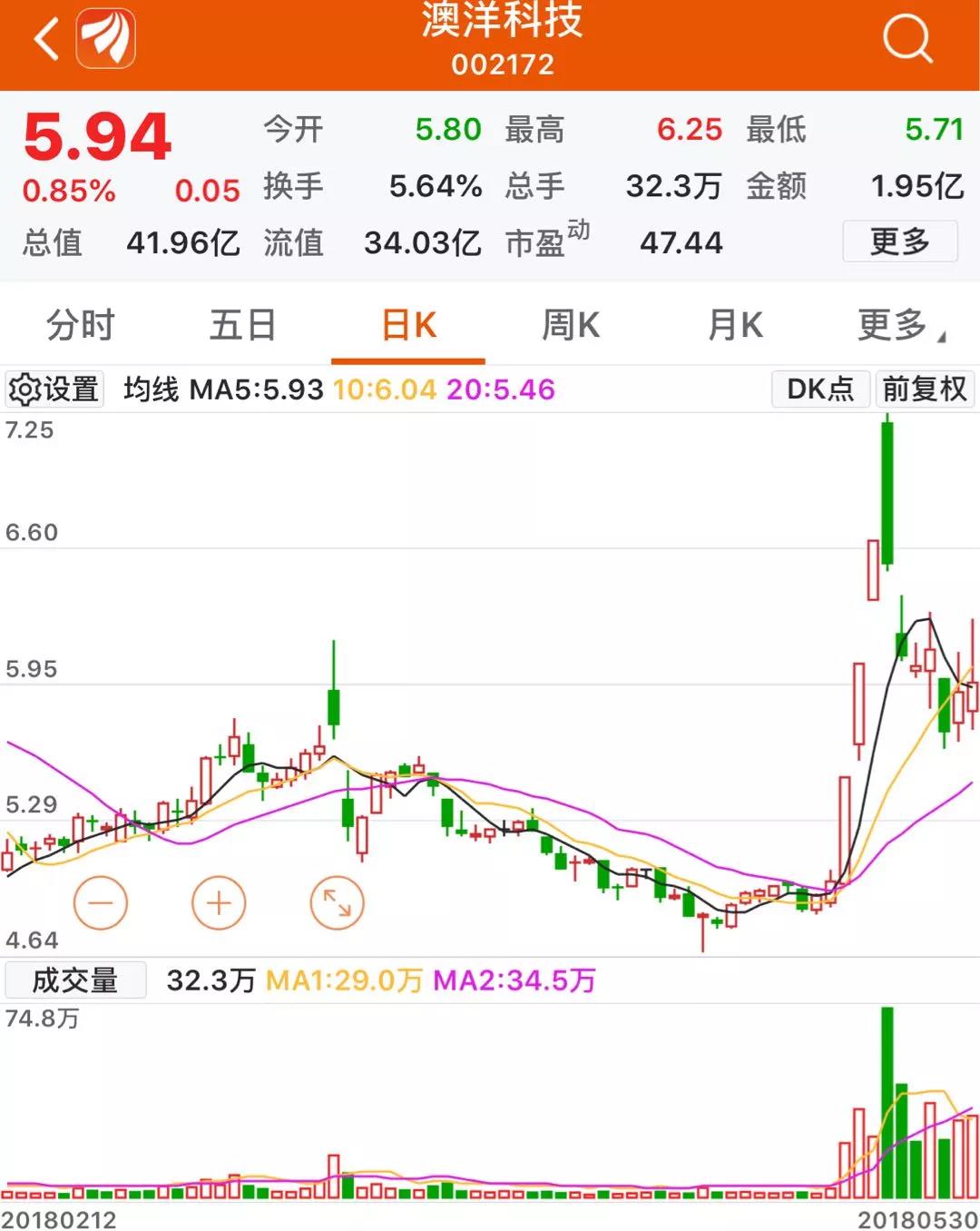Viewport: 980px width, 1231px height.
Task: Toggle the DK点 indicator
Action: coord(820,389)
